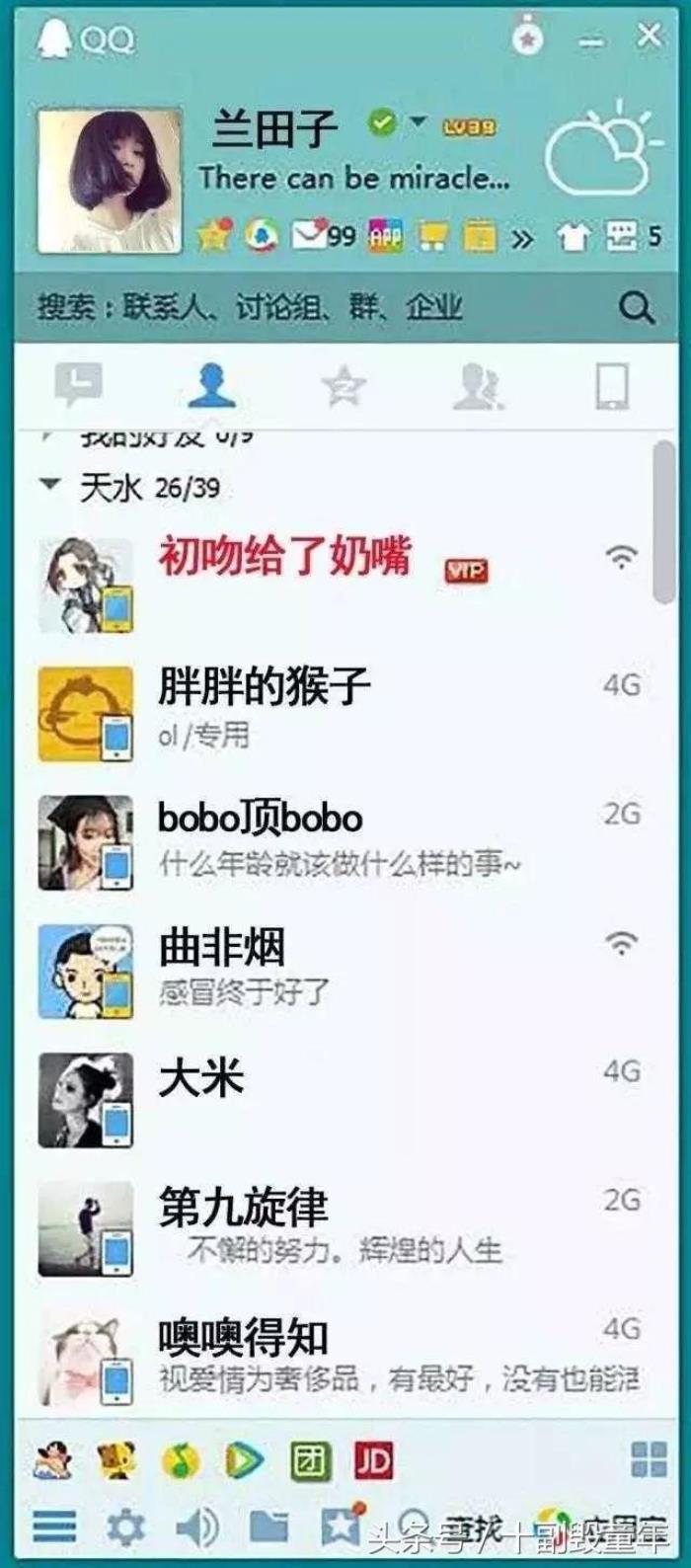Open chat with 第九旋律
This screenshot has width=691, height=1568.
[243, 1207]
